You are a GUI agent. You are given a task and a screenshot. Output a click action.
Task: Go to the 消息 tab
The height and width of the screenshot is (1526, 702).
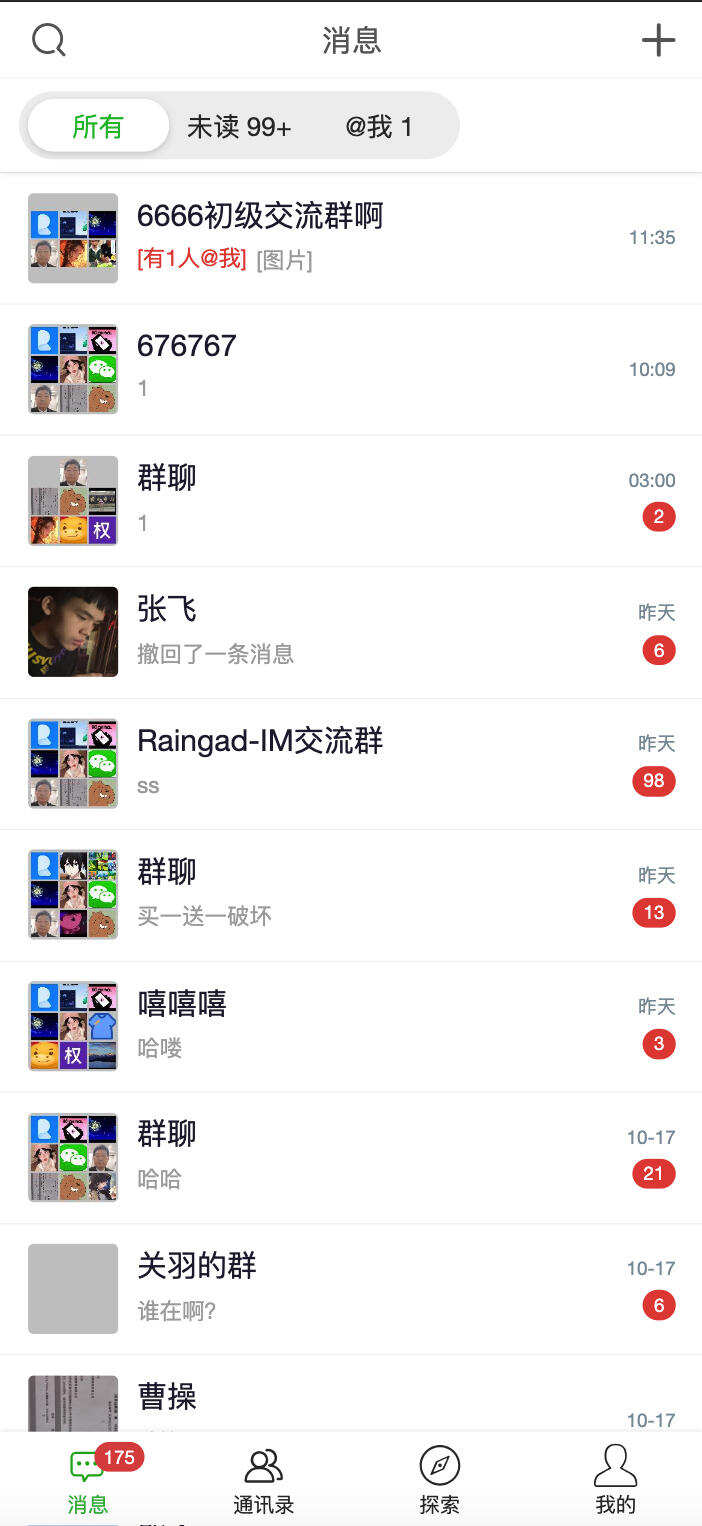click(x=88, y=1480)
